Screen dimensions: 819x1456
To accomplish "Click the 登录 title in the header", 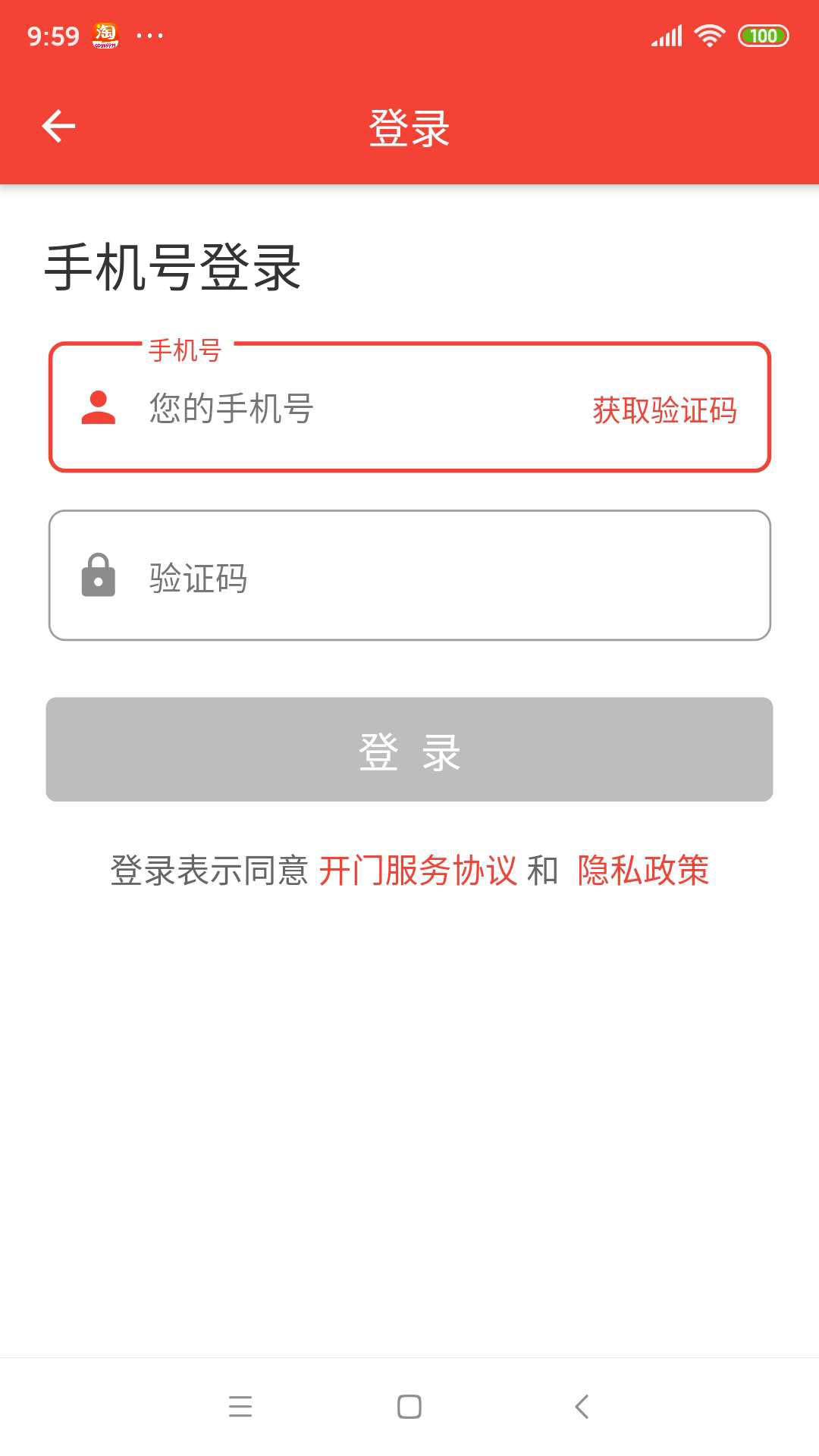I will [x=409, y=129].
